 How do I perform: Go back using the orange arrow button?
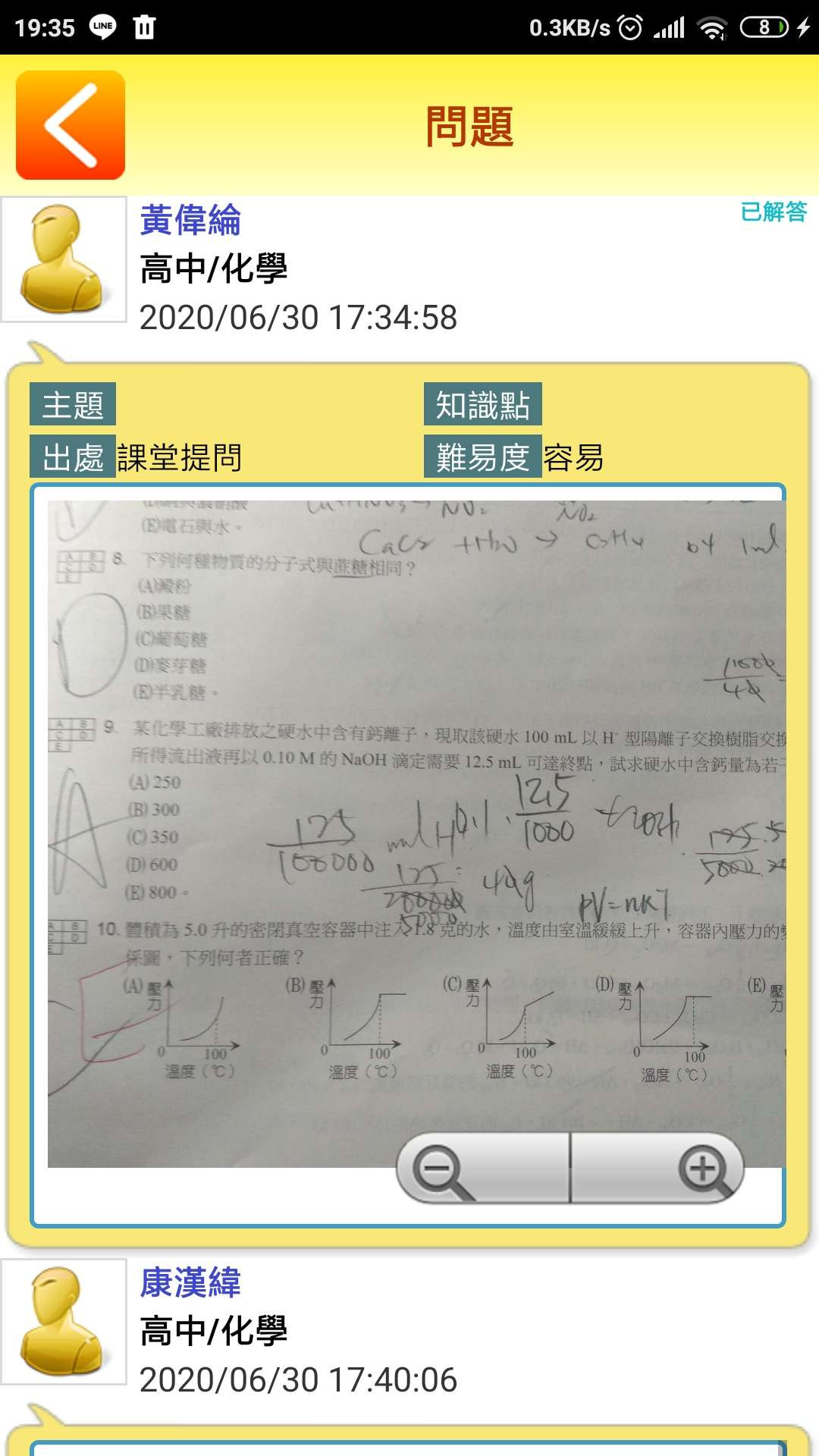coord(71,125)
